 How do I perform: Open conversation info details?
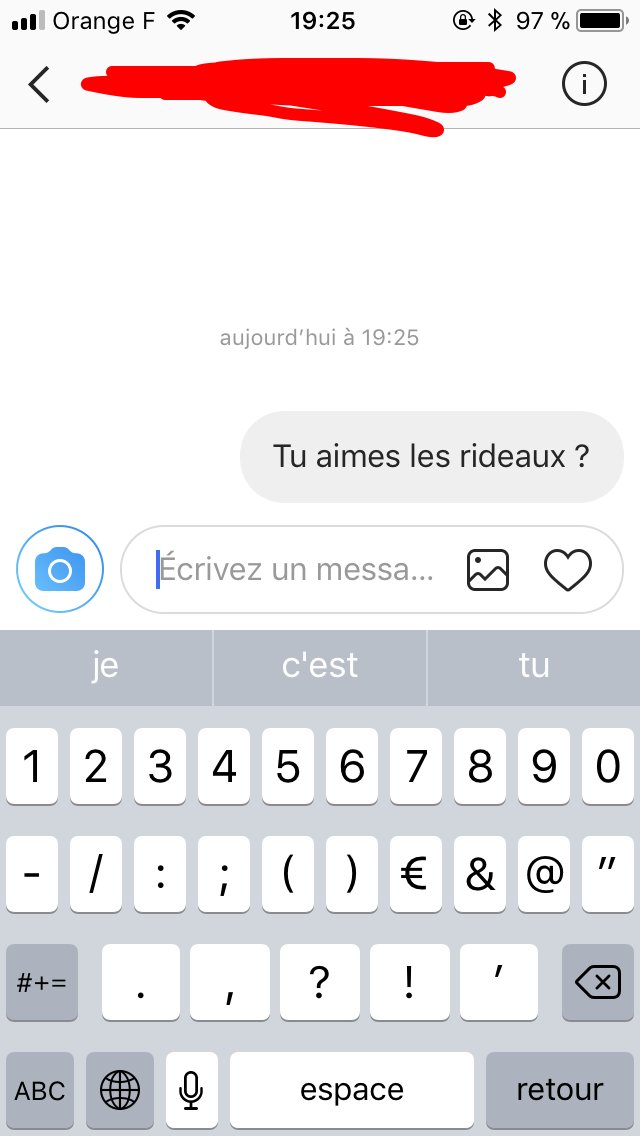pos(583,85)
